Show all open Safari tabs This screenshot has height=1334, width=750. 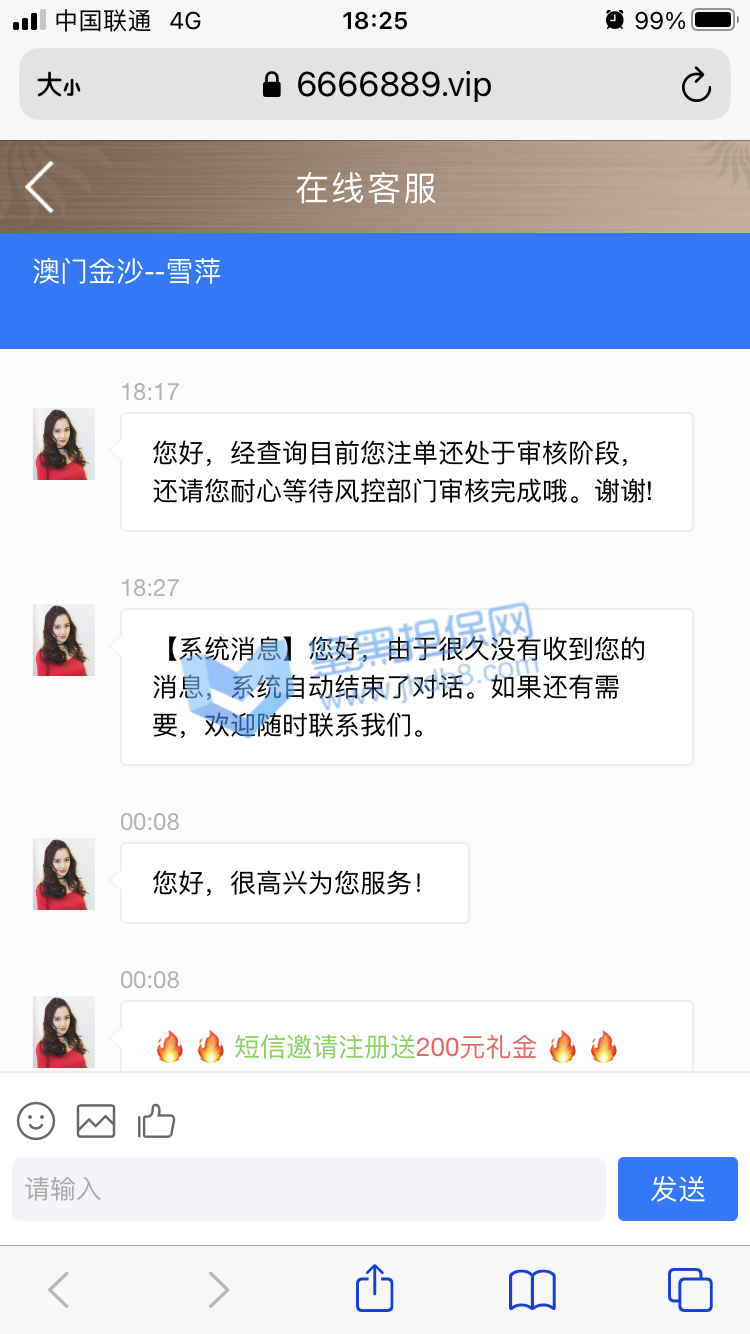click(689, 1290)
